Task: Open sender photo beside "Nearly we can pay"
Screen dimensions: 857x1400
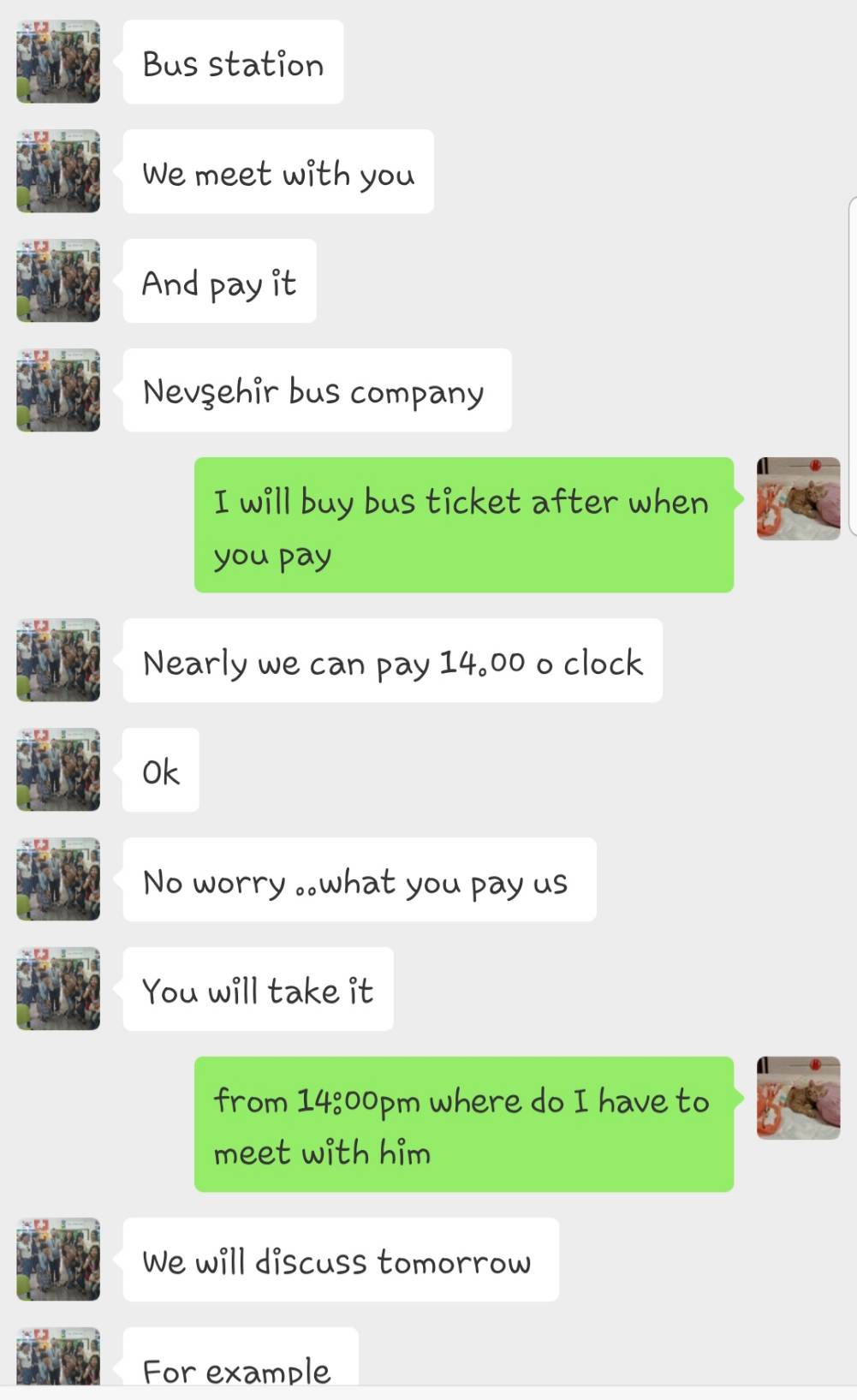Action: [58, 660]
